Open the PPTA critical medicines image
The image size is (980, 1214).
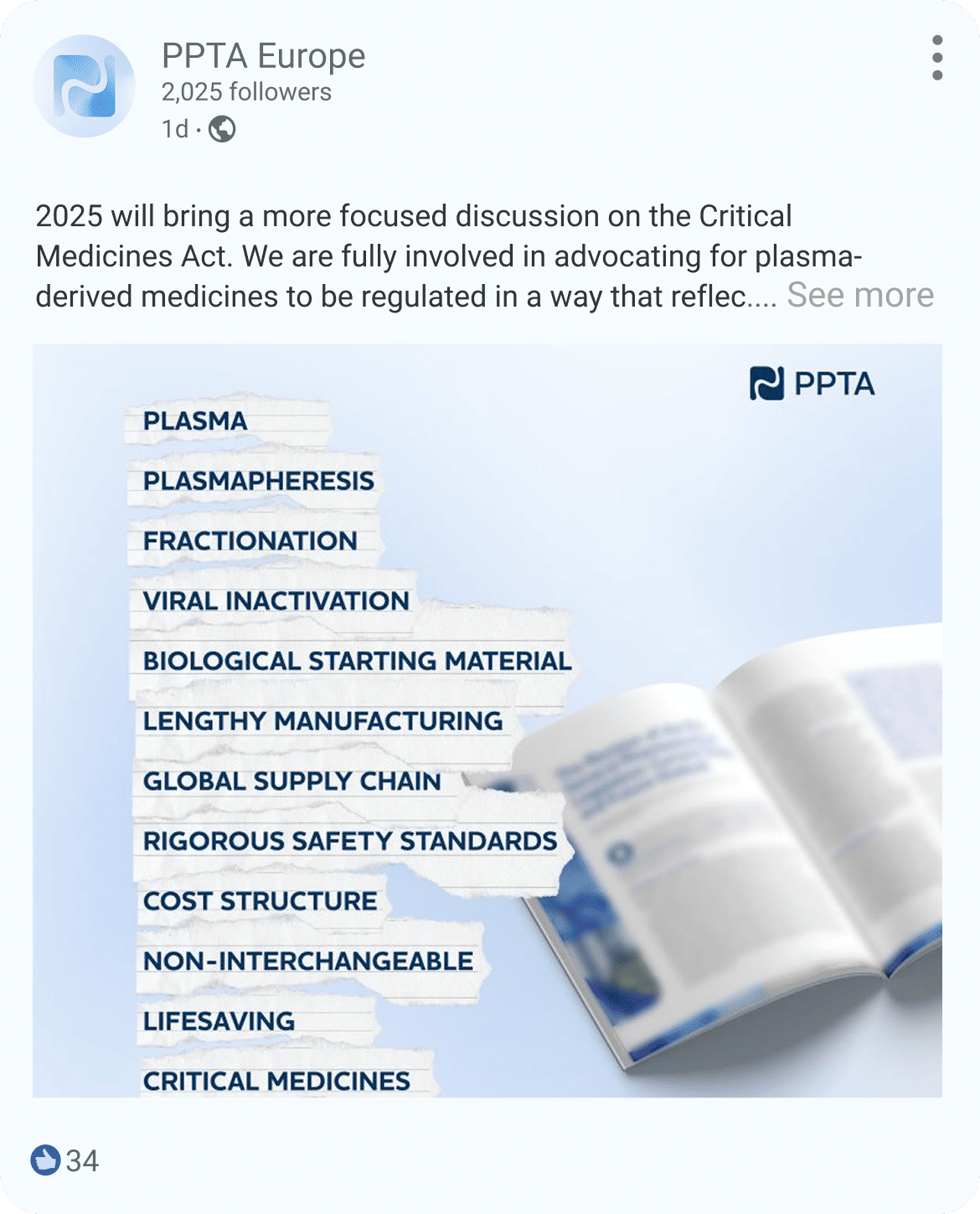click(487, 720)
